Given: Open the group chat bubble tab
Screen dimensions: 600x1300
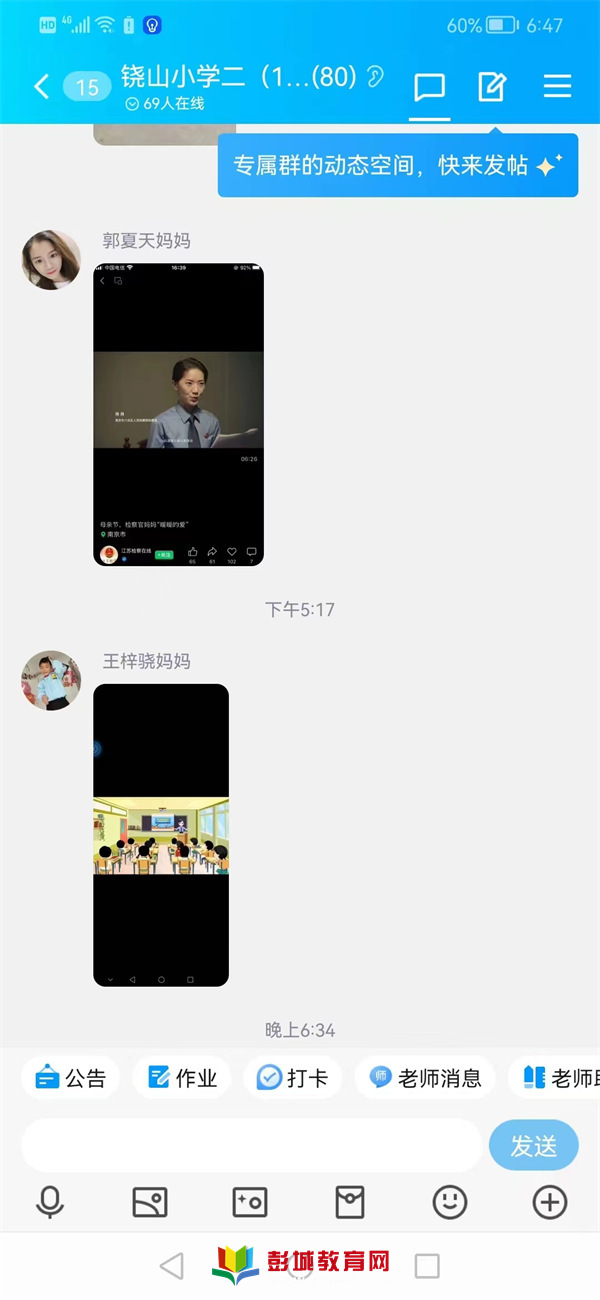Looking at the screenshot, I should pyautogui.click(x=430, y=87).
